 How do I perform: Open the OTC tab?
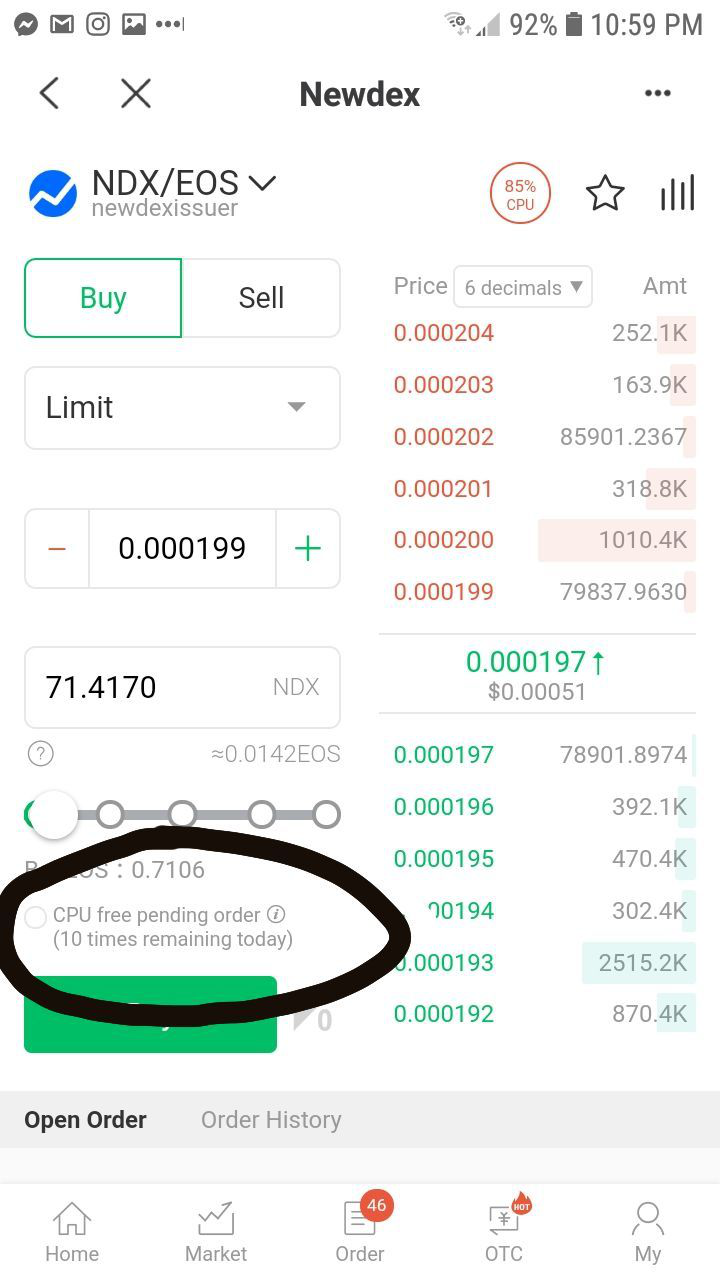tap(504, 1232)
